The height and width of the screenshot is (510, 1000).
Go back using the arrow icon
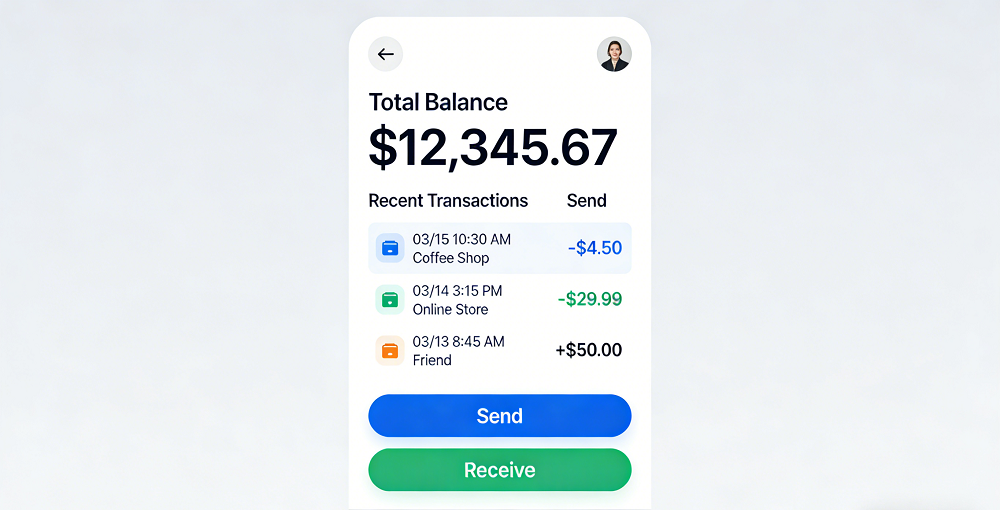pos(385,54)
